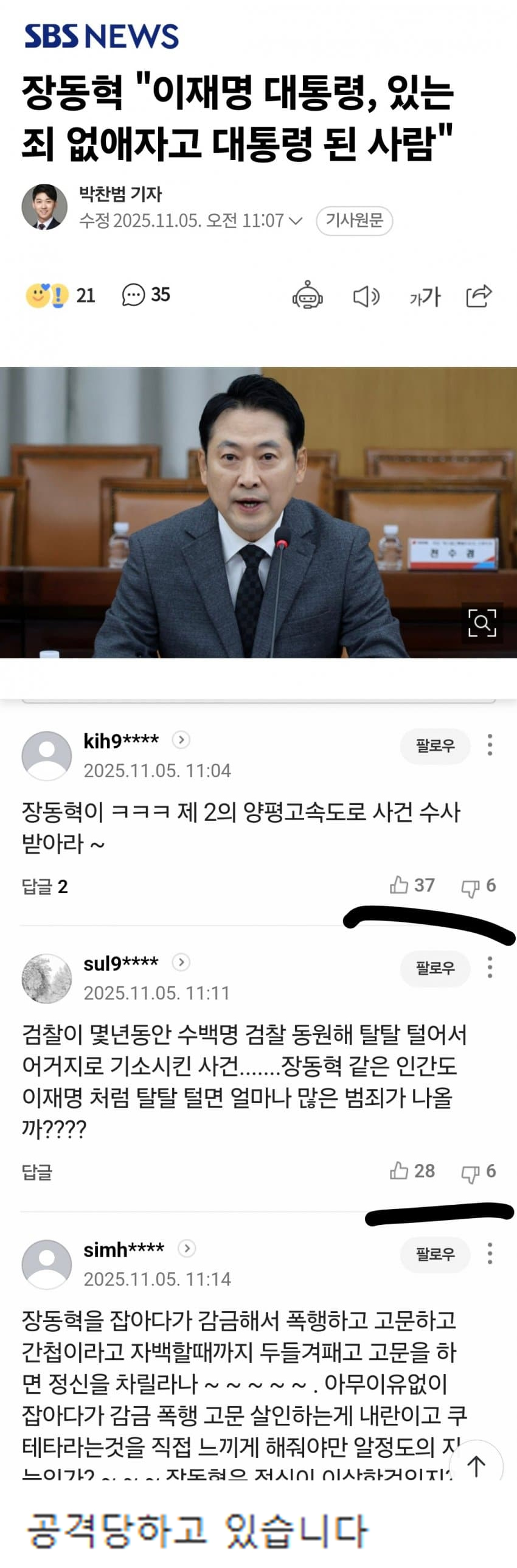Change font size with the 가가 icon
517x1568 pixels.
[425, 297]
